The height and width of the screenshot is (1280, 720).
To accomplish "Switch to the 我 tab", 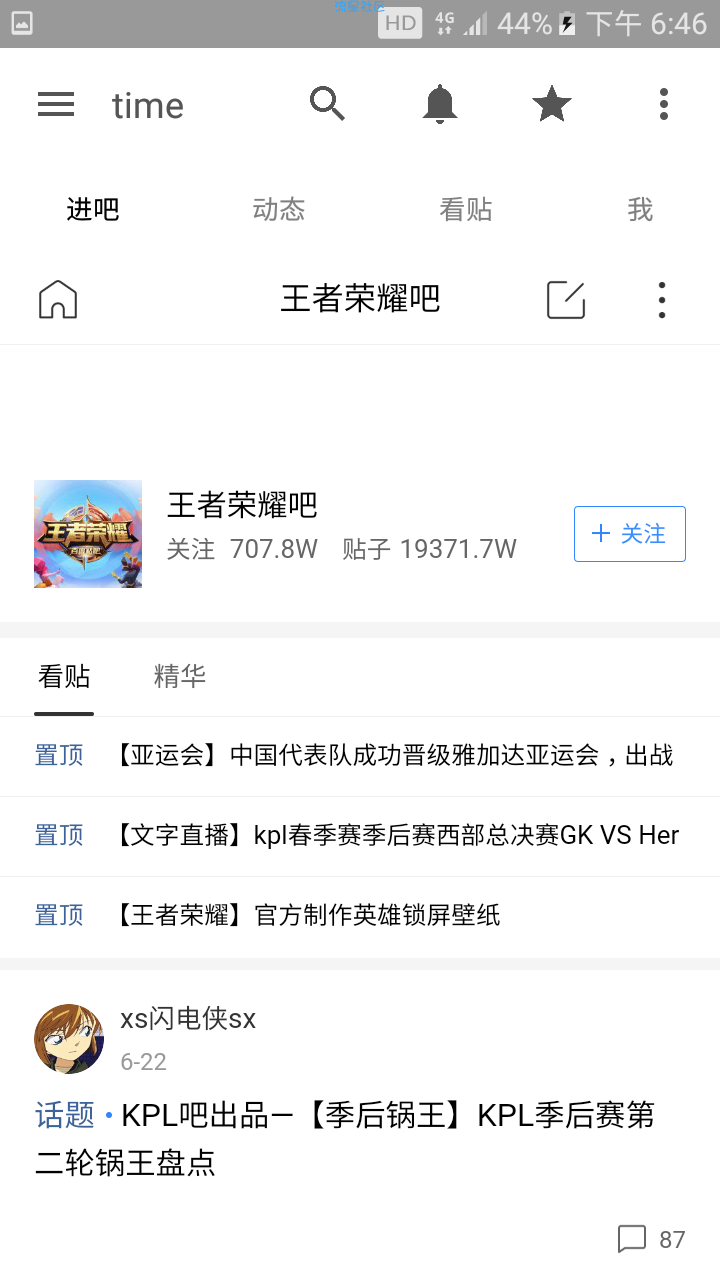I will coord(640,209).
